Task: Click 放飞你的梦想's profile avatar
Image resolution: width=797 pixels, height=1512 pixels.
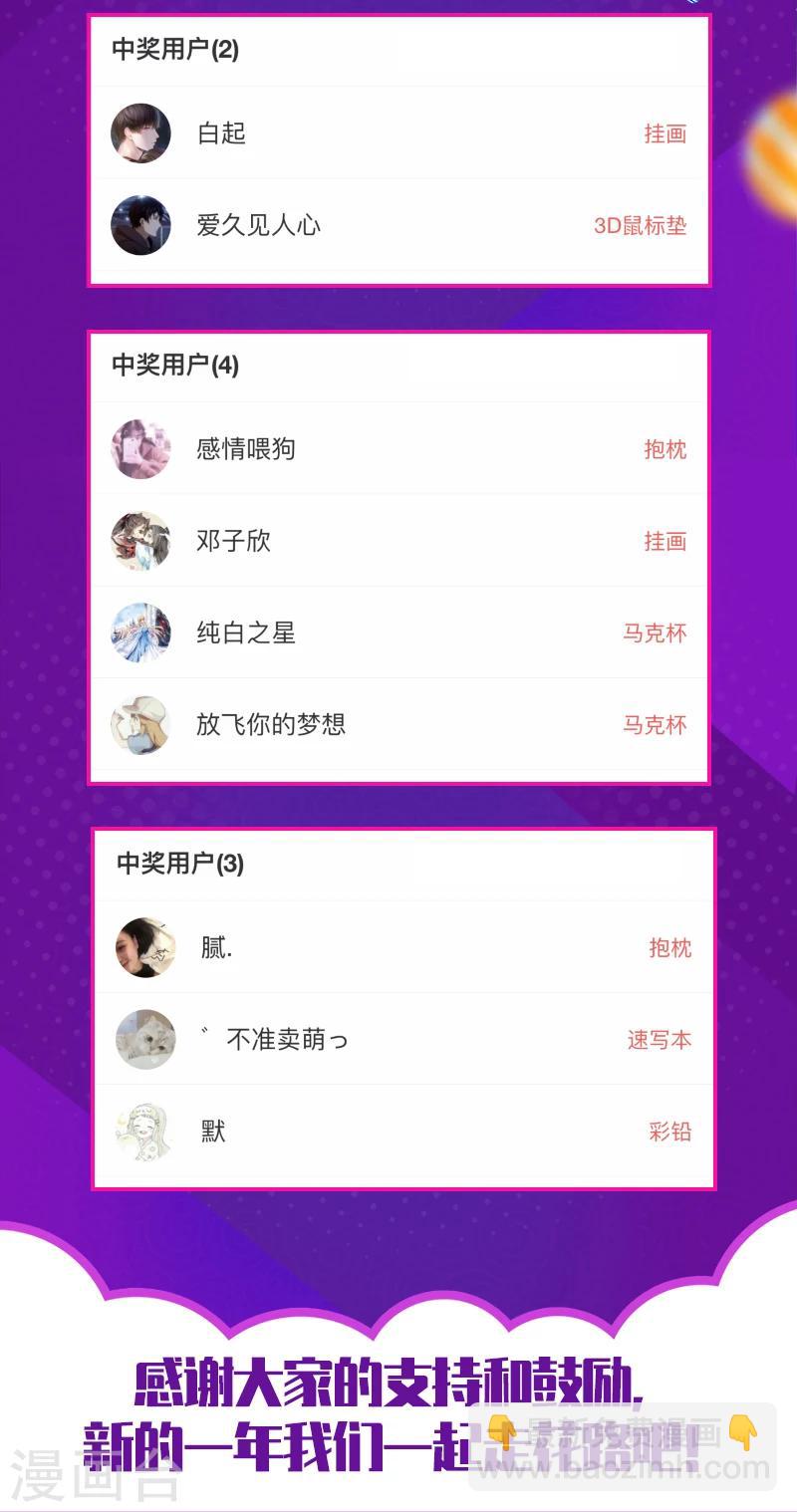Action: coord(140,725)
